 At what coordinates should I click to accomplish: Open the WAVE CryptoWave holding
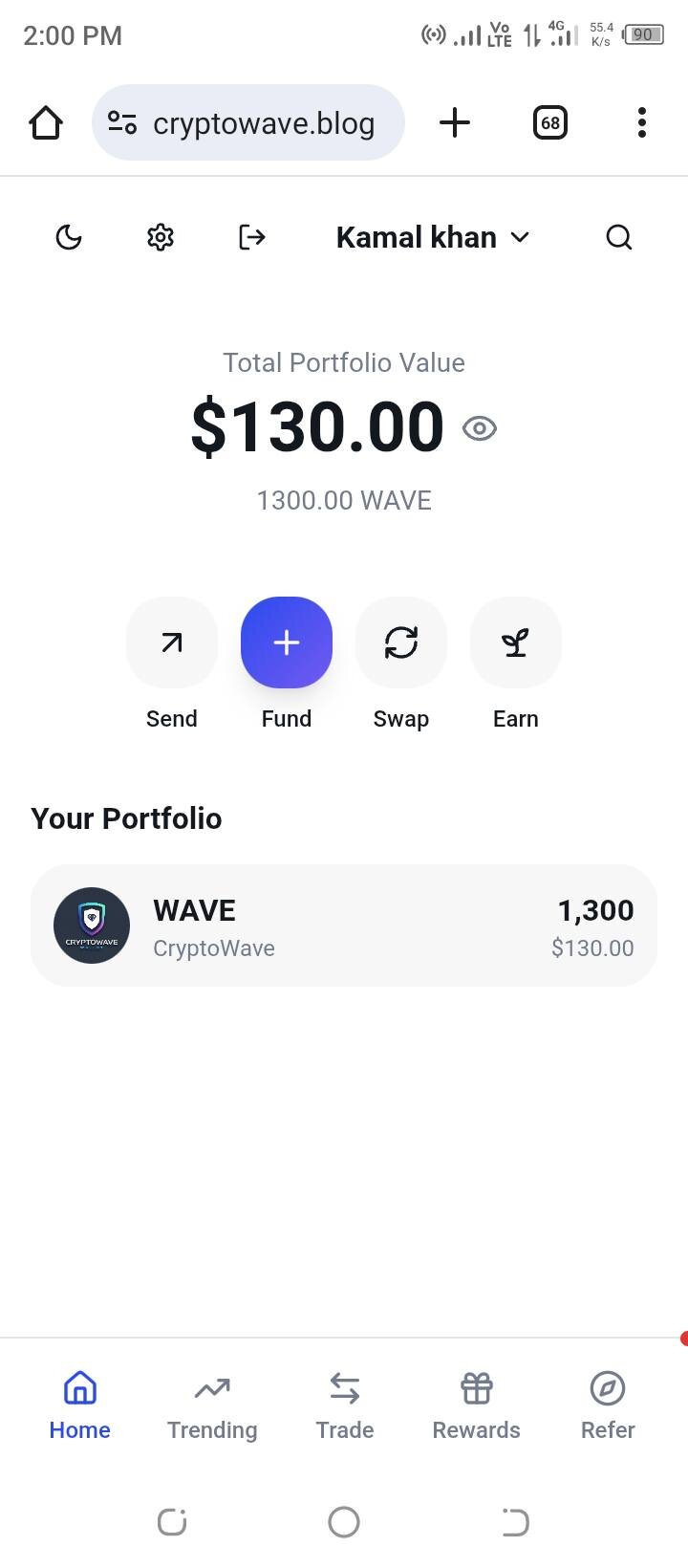344,926
